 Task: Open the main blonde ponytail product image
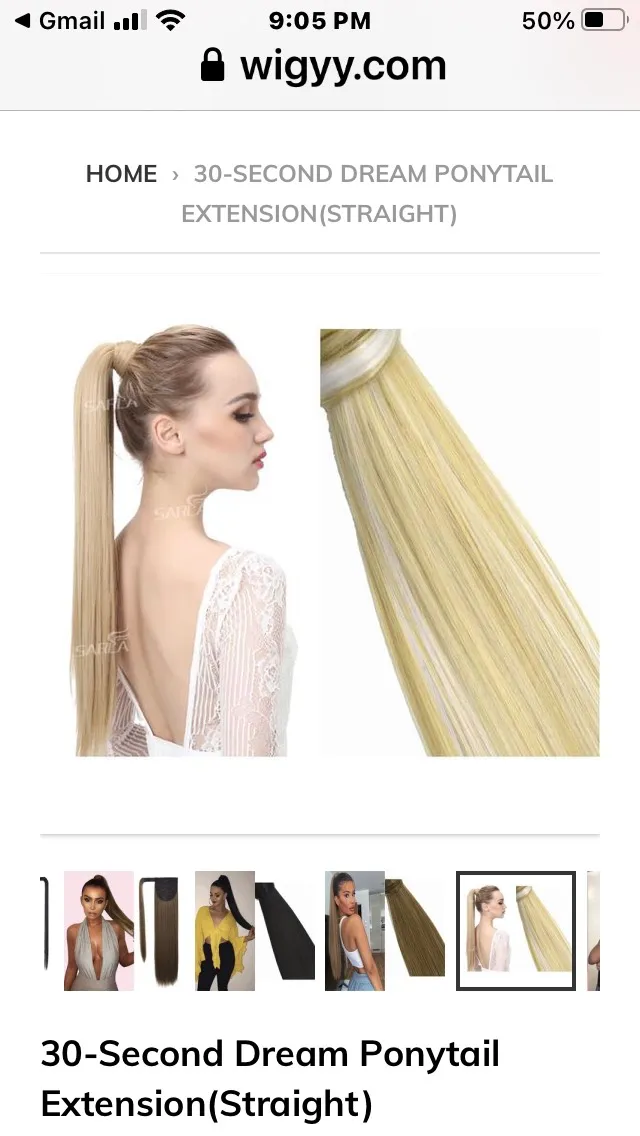320,541
